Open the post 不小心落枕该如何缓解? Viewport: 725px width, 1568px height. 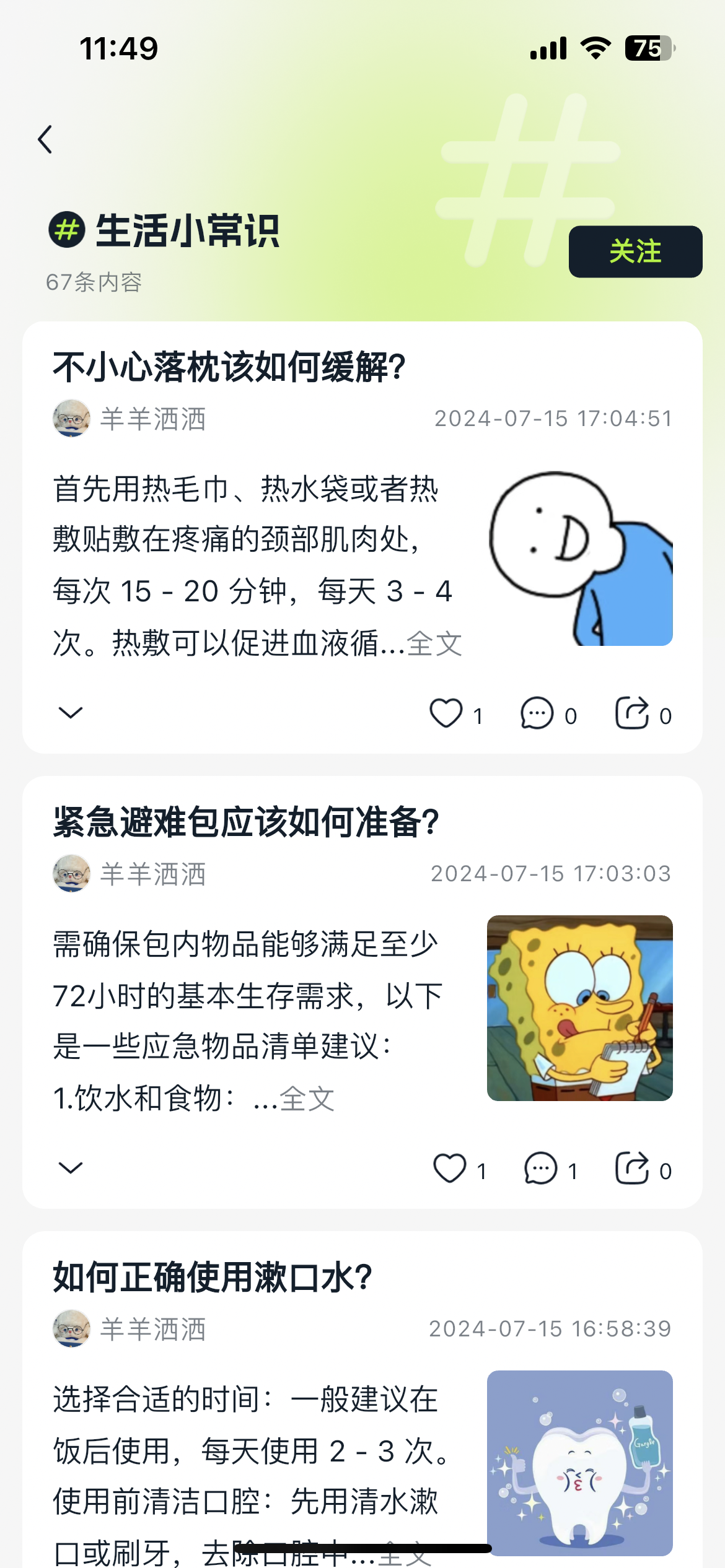pyautogui.click(x=229, y=367)
